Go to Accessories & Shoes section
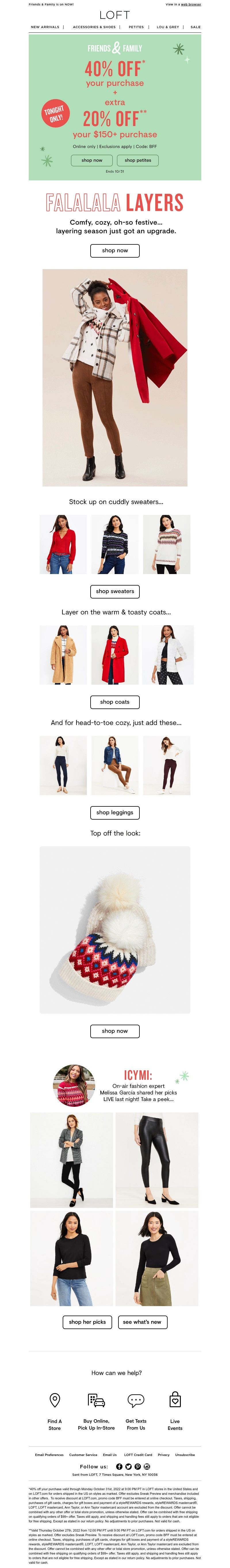 click(94, 27)
